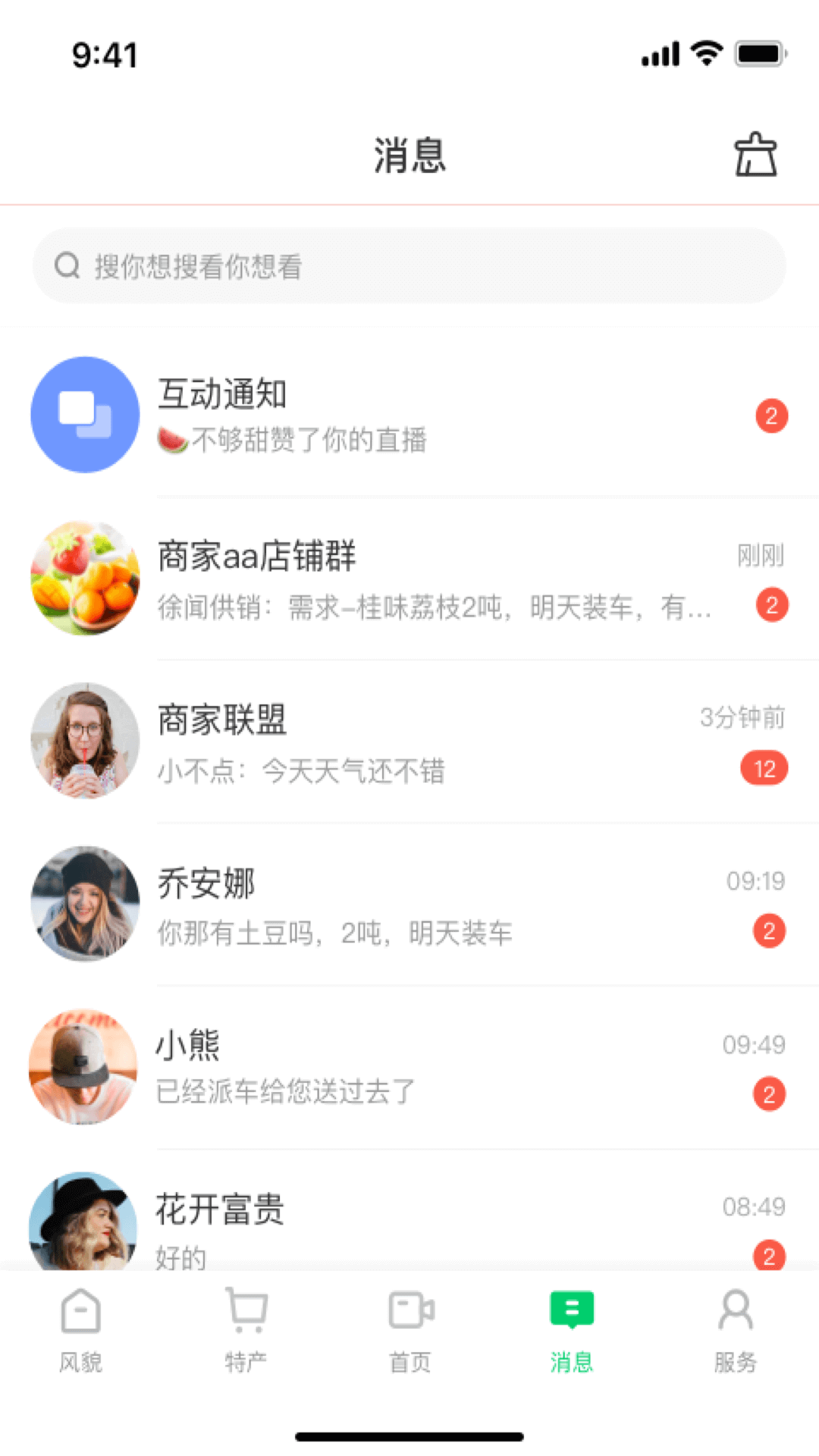Tap the fruit avatar of 商家aa店铺群
Image resolution: width=819 pixels, height=1456 pixels.
(84, 579)
